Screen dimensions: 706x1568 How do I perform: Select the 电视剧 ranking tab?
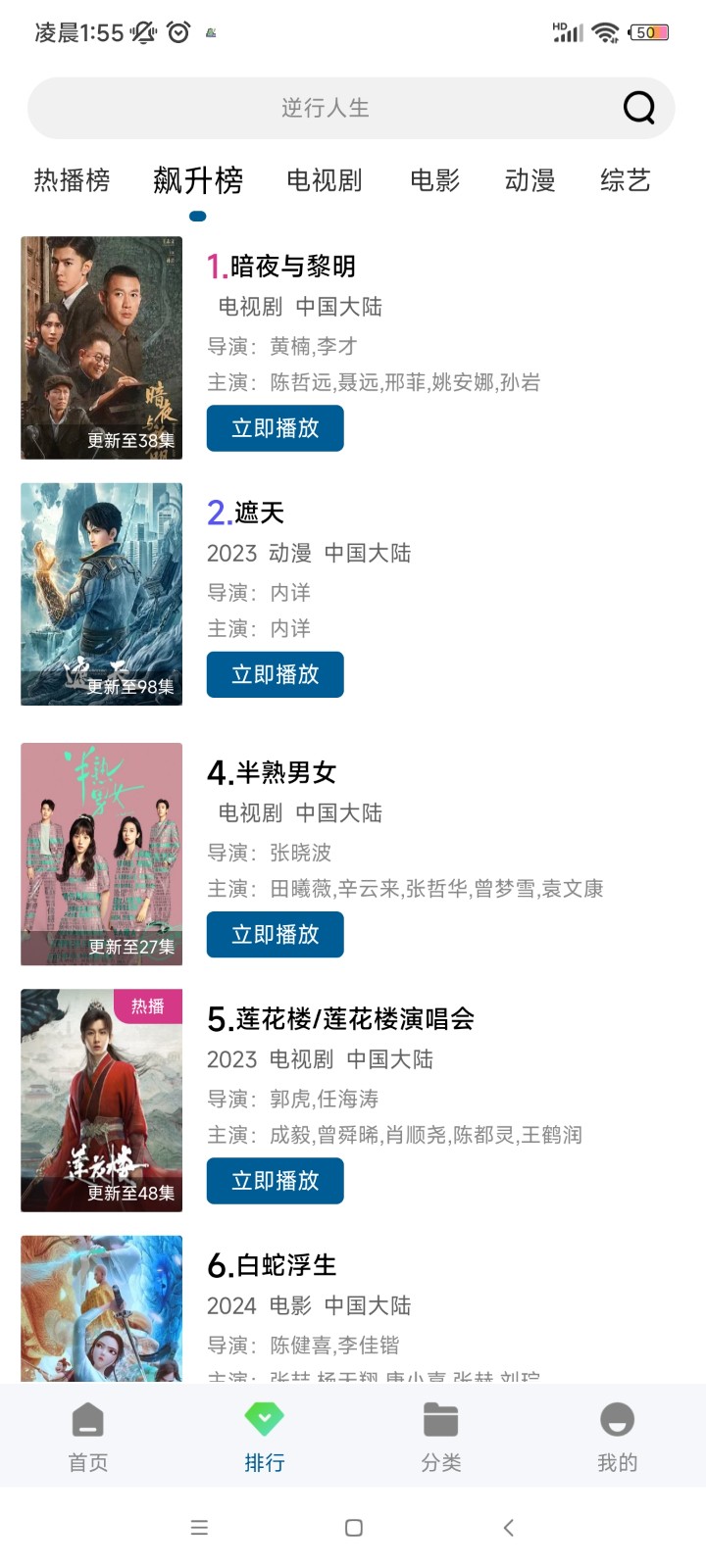pyautogui.click(x=324, y=180)
